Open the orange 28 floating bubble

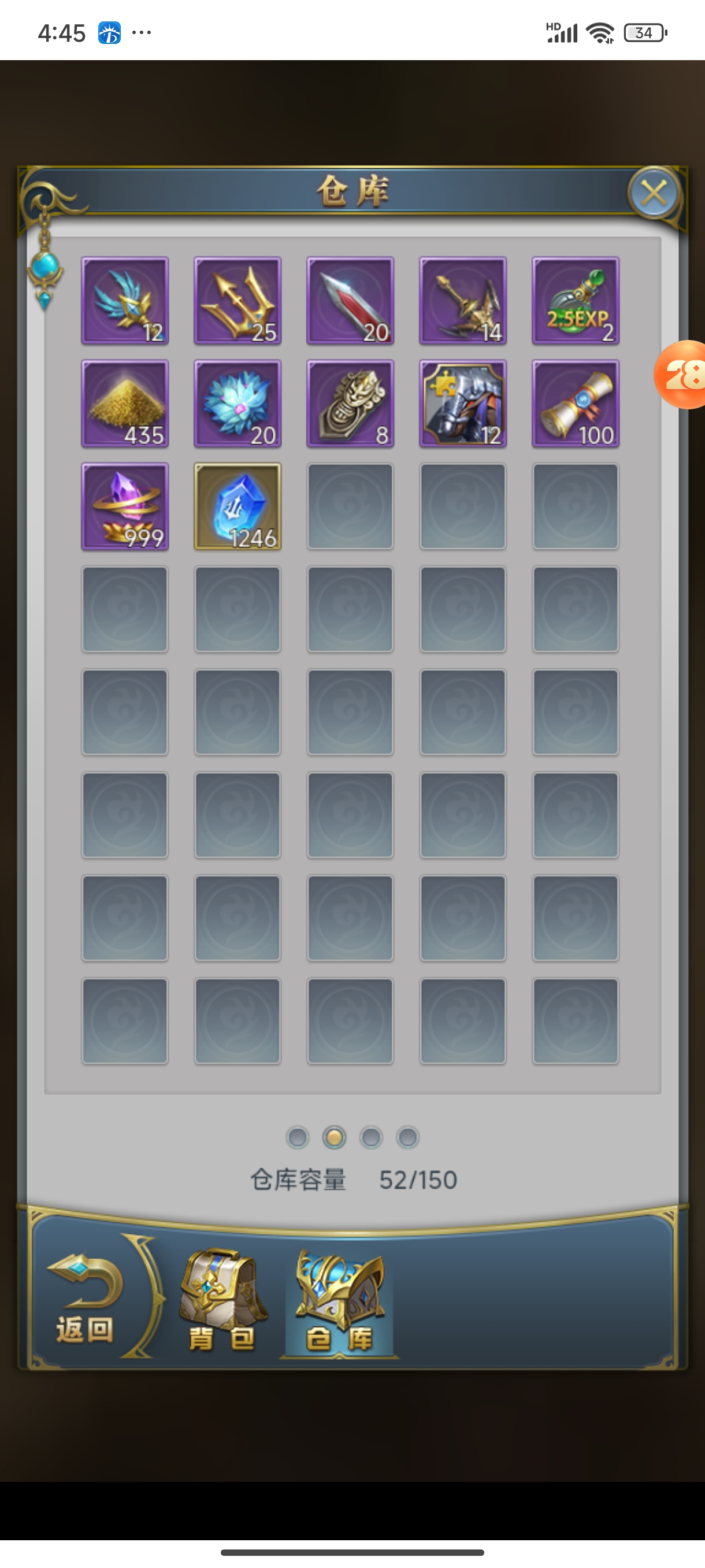tap(682, 374)
